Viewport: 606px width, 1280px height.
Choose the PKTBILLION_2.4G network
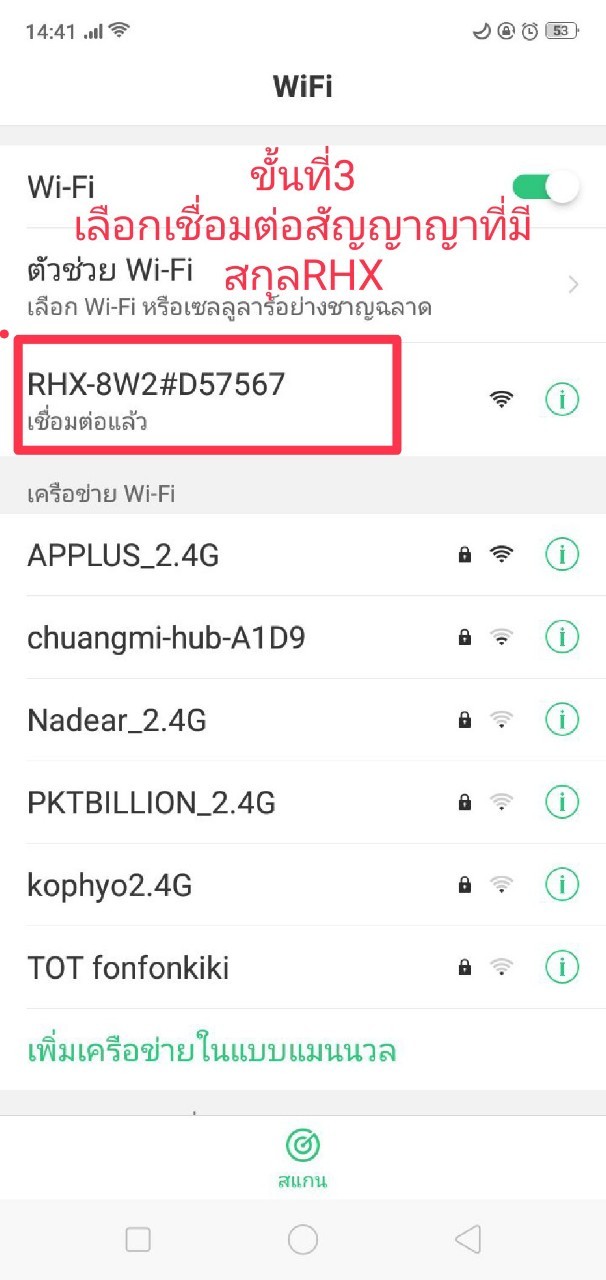click(x=200, y=802)
